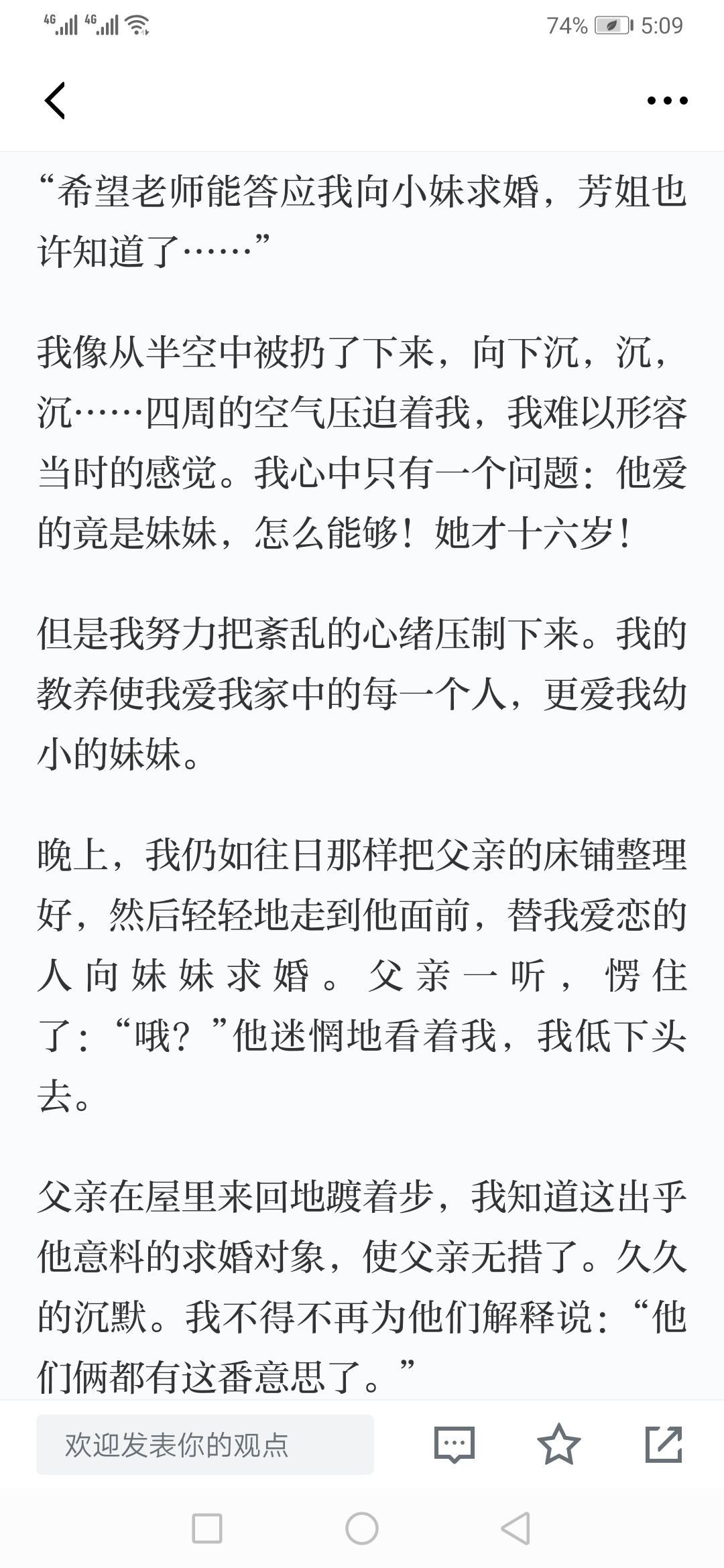
Task: Open the comments bubble icon
Action: pyautogui.click(x=455, y=1444)
